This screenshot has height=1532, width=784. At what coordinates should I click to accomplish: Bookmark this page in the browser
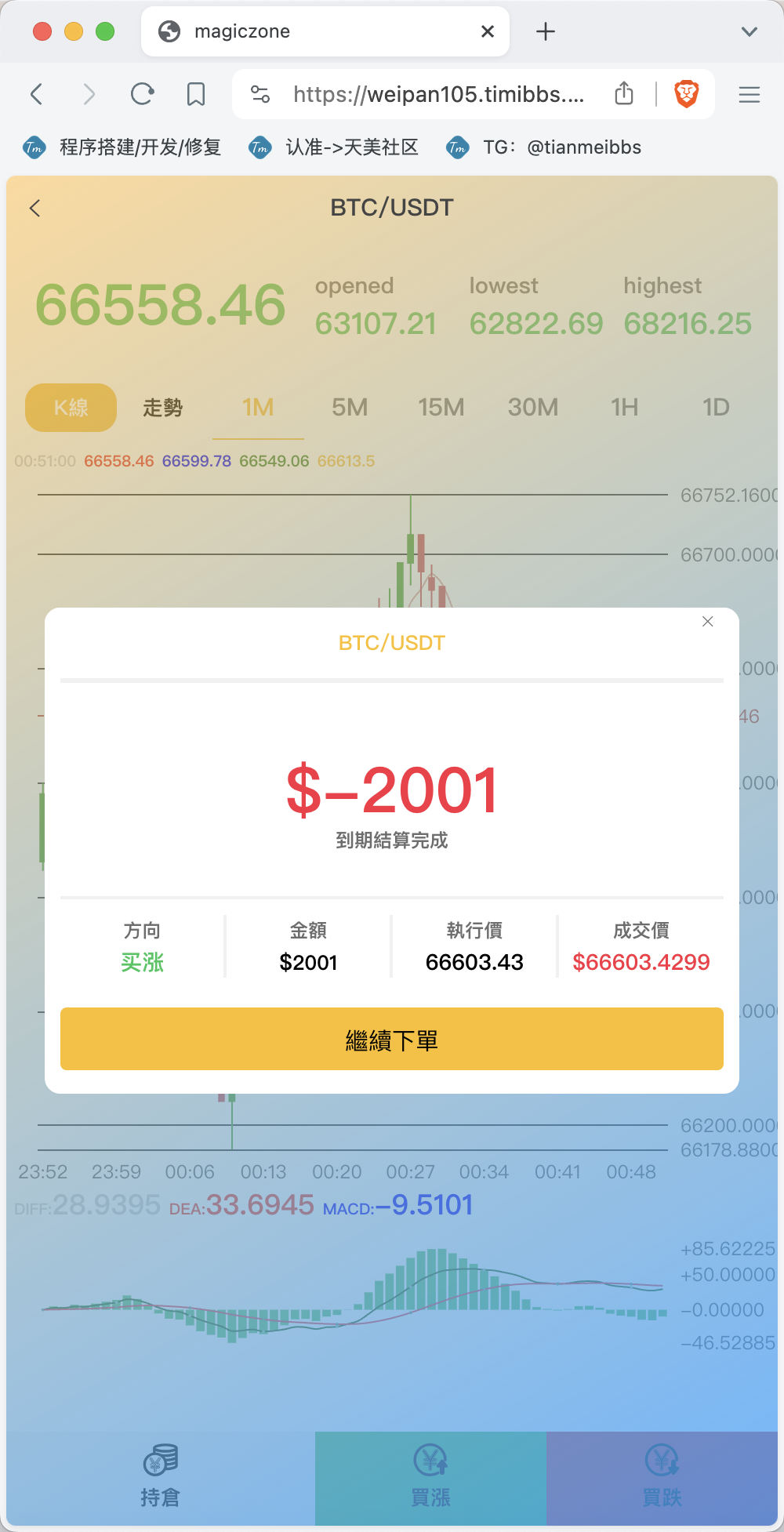[196, 95]
